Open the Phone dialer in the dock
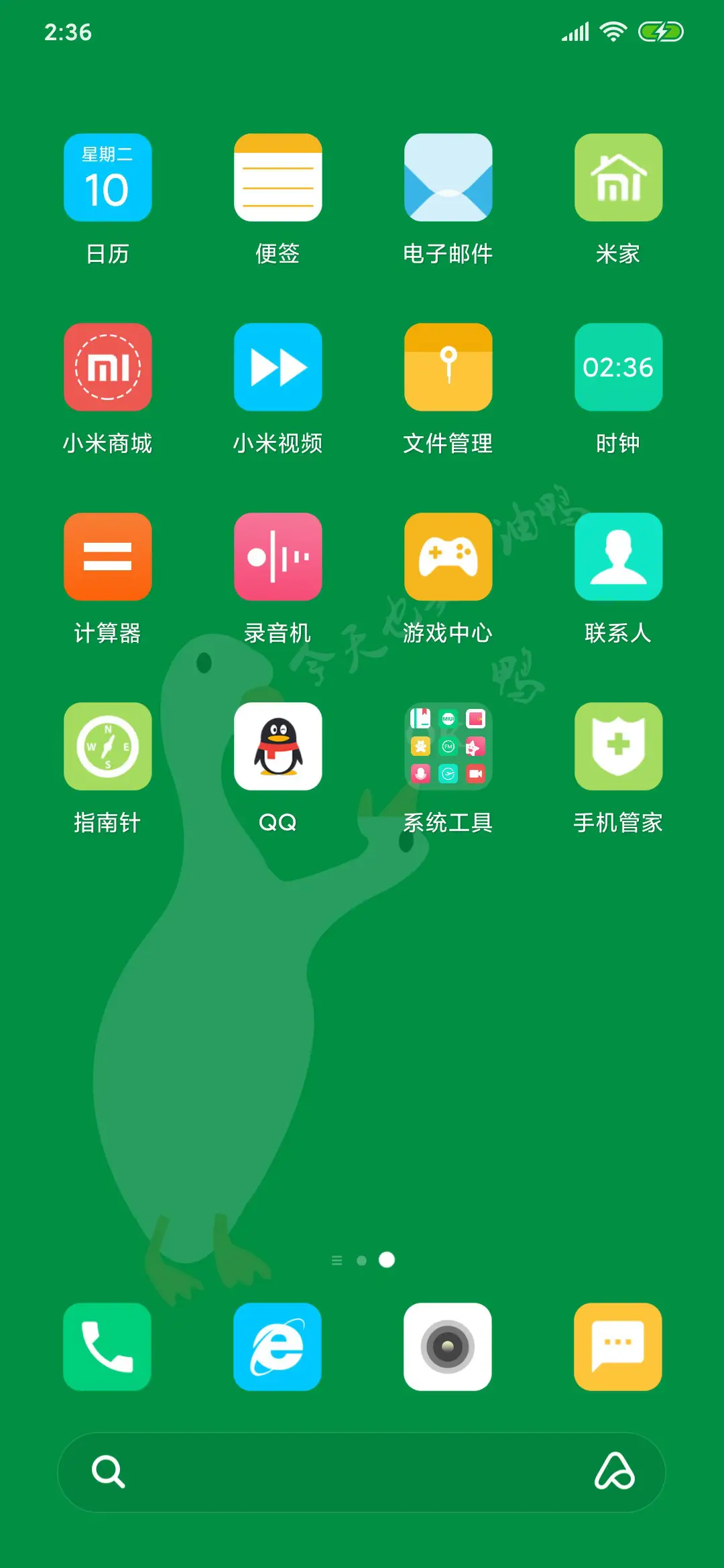Screen dimensions: 724x1568 click(107, 1347)
